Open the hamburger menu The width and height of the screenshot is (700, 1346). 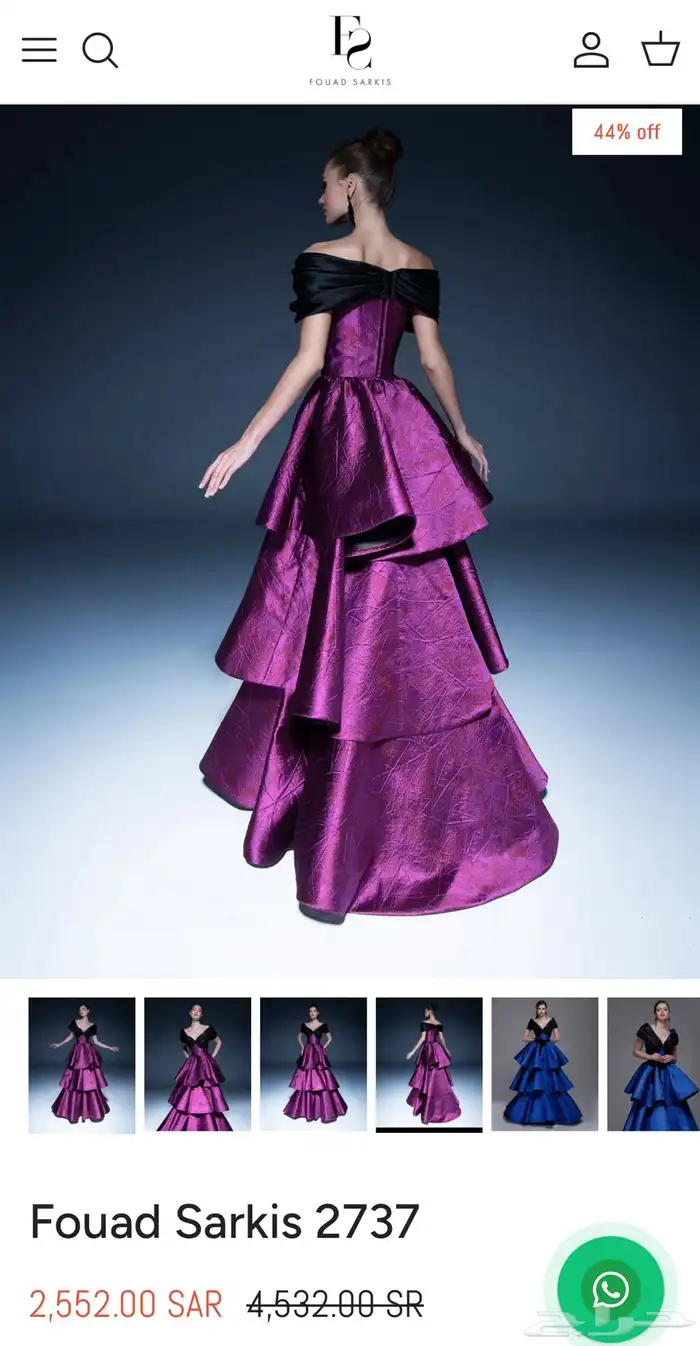pos(39,50)
